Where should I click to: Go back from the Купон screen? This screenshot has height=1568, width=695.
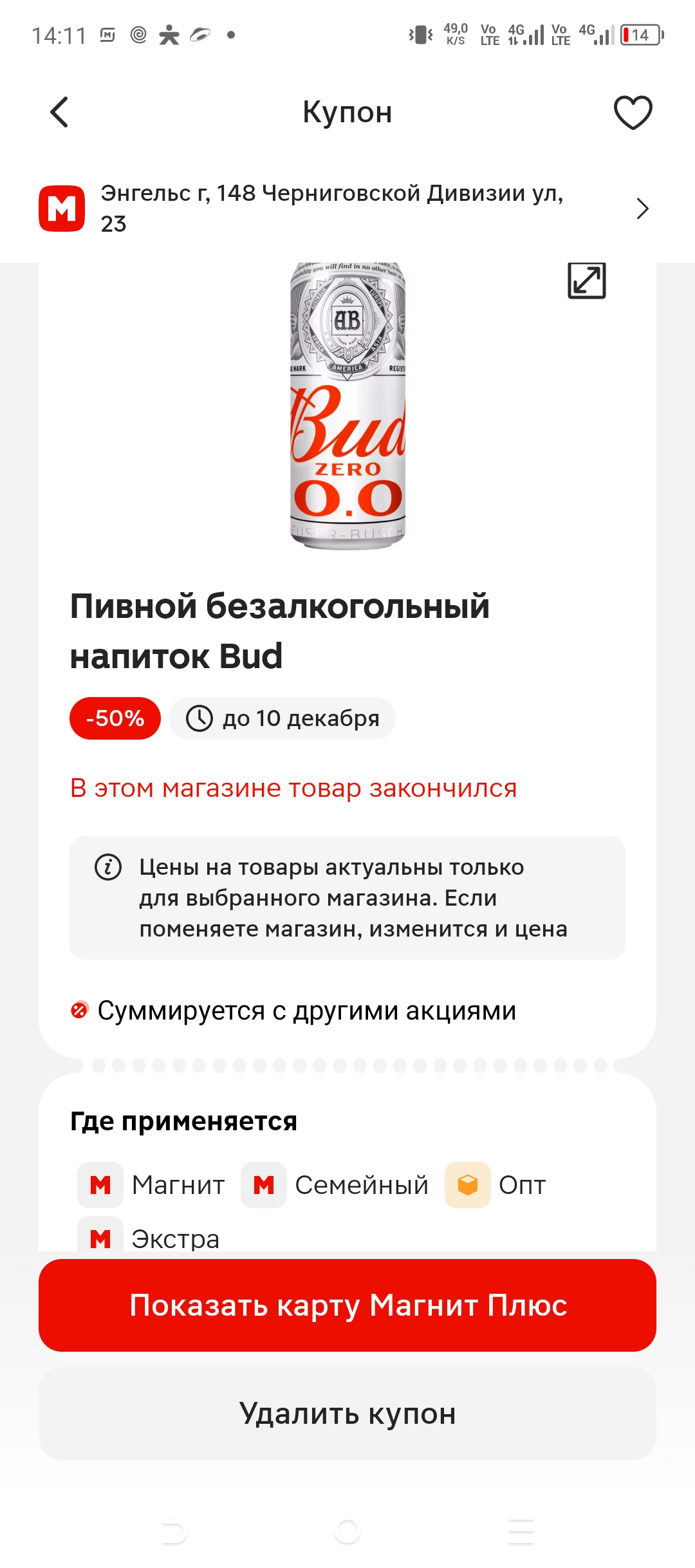click(59, 112)
